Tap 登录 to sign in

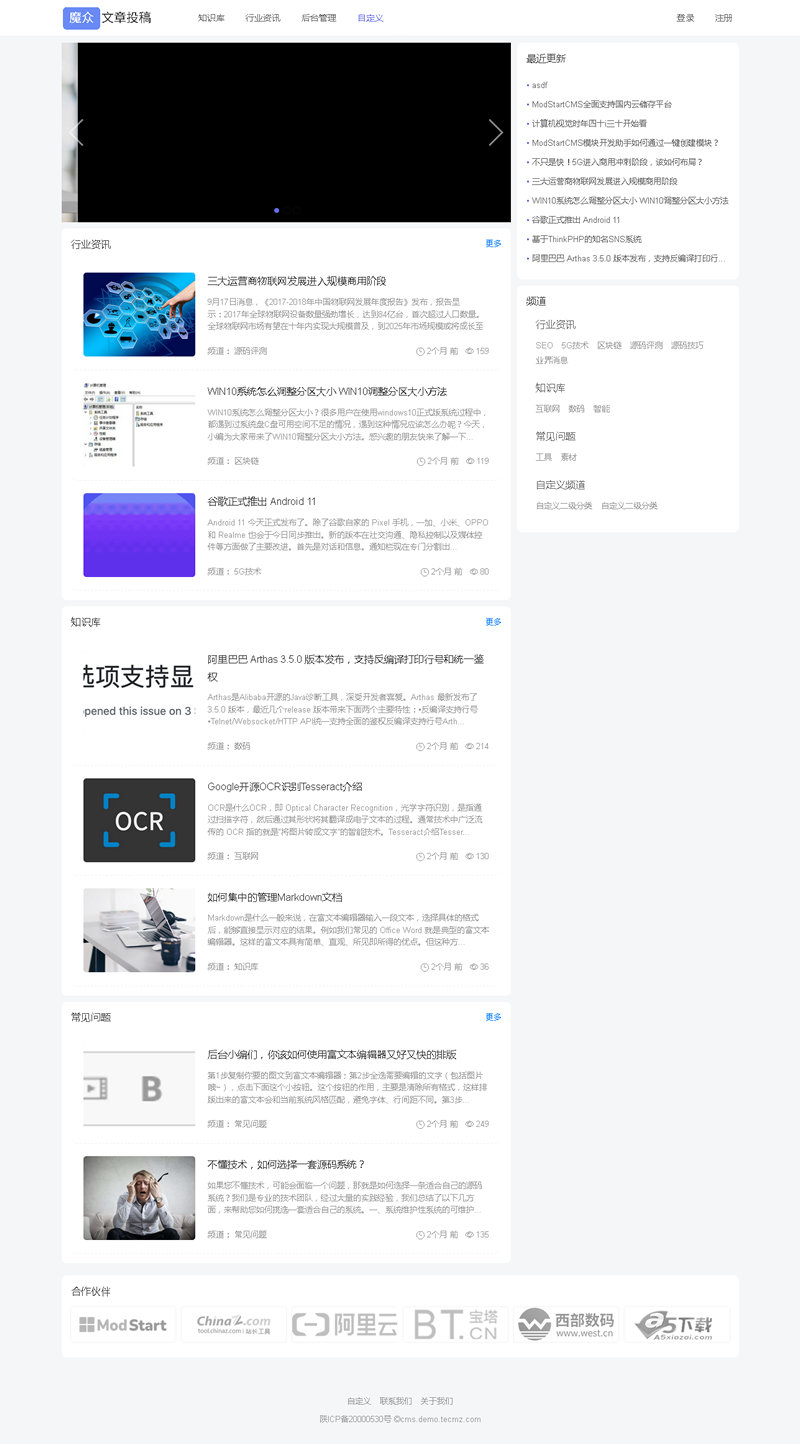tap(685, 18)
